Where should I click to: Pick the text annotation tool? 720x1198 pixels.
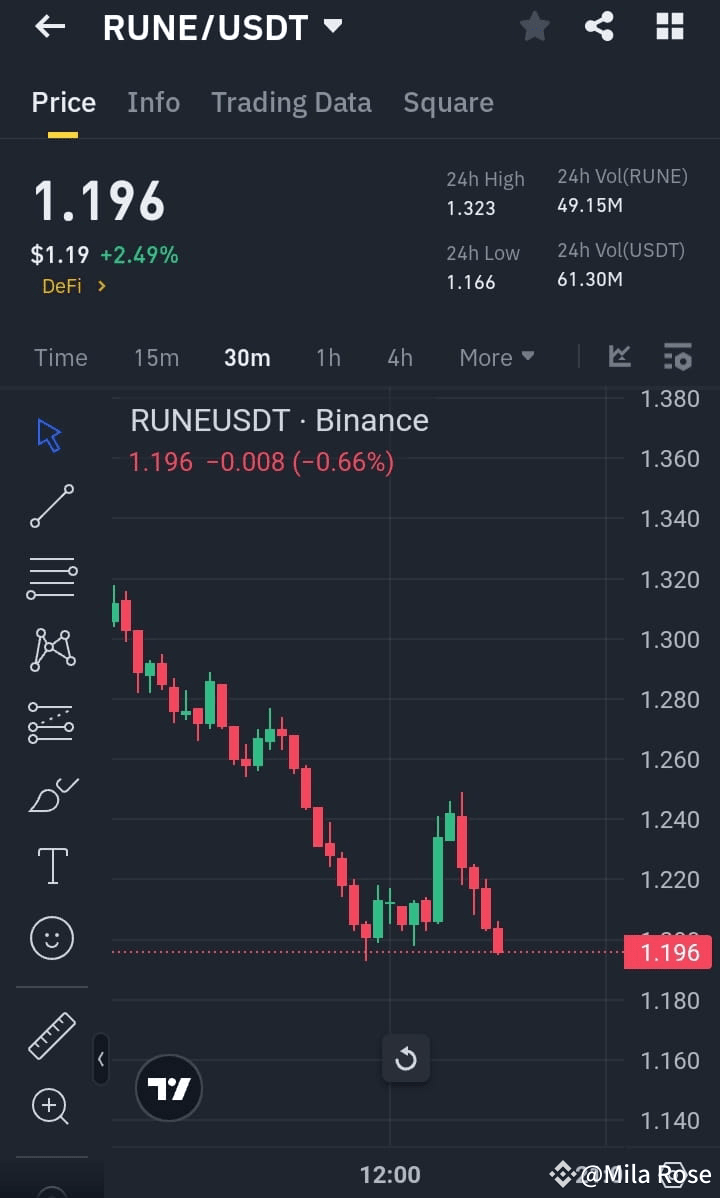tap(51, 865)
